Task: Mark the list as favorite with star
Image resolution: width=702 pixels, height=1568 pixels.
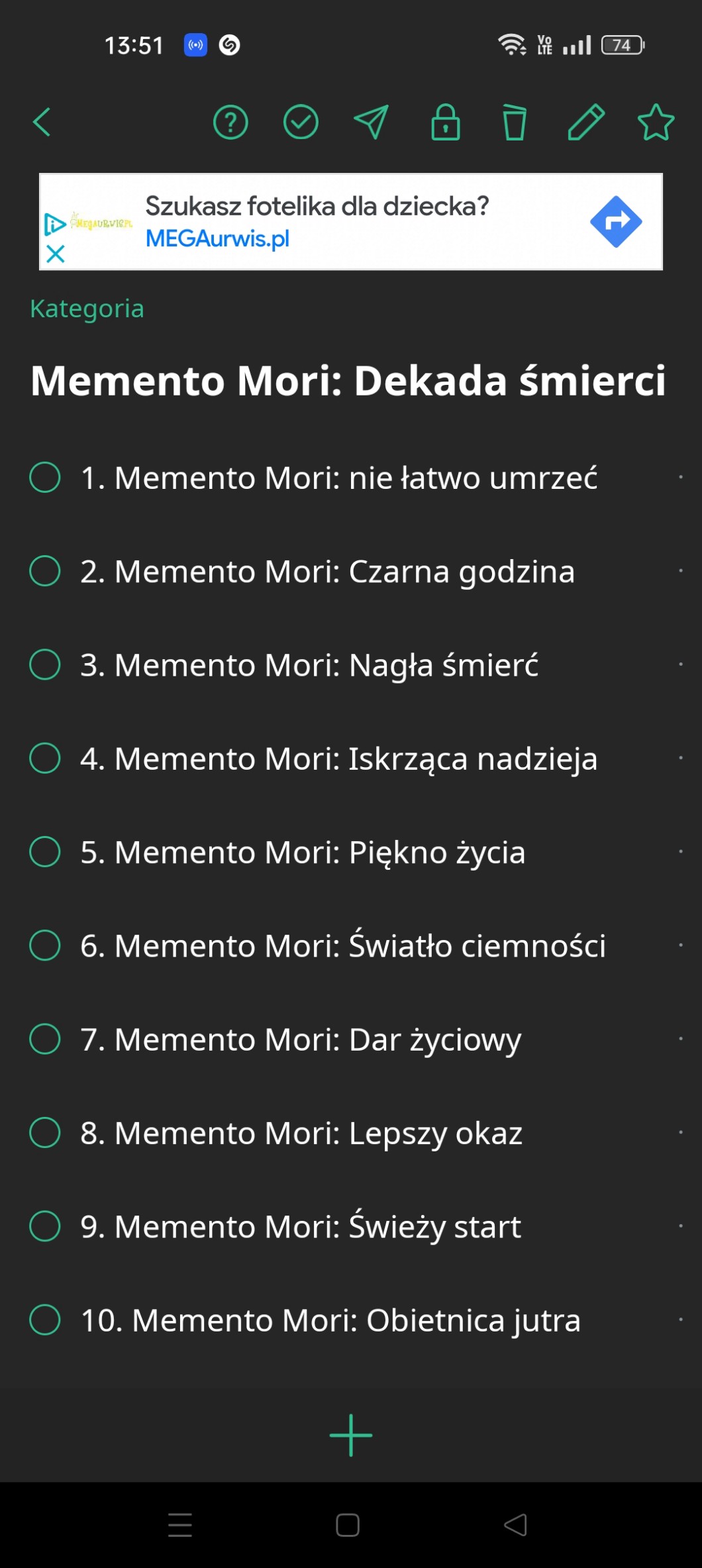Action: tap(656, 123)
